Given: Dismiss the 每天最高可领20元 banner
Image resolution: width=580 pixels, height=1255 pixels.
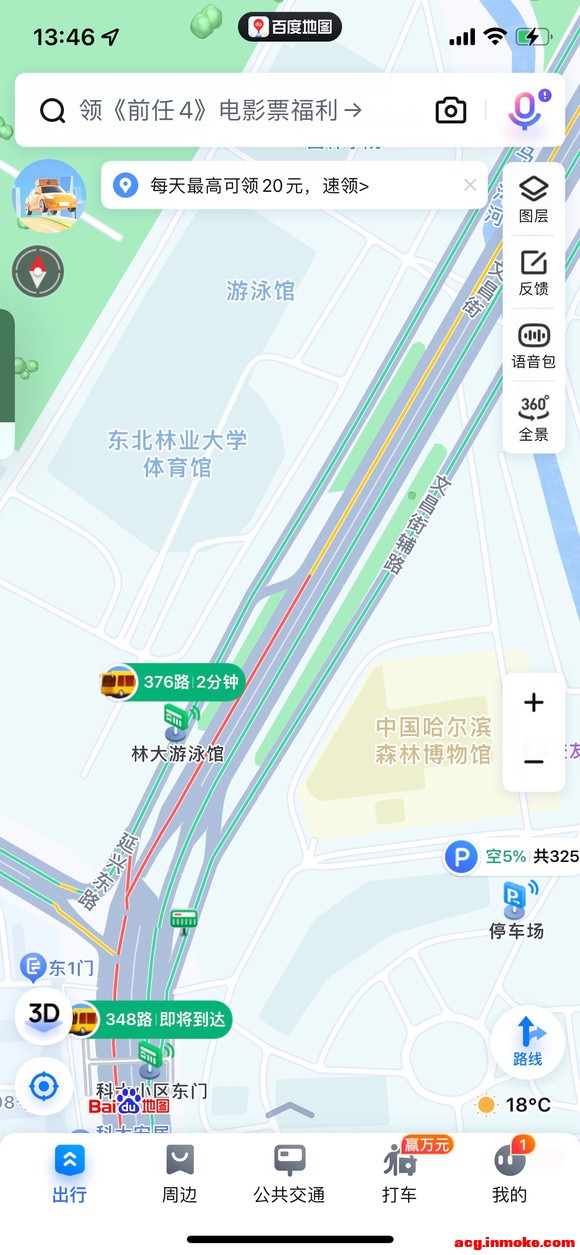Looking at the screenshot, I should (470, 185).
